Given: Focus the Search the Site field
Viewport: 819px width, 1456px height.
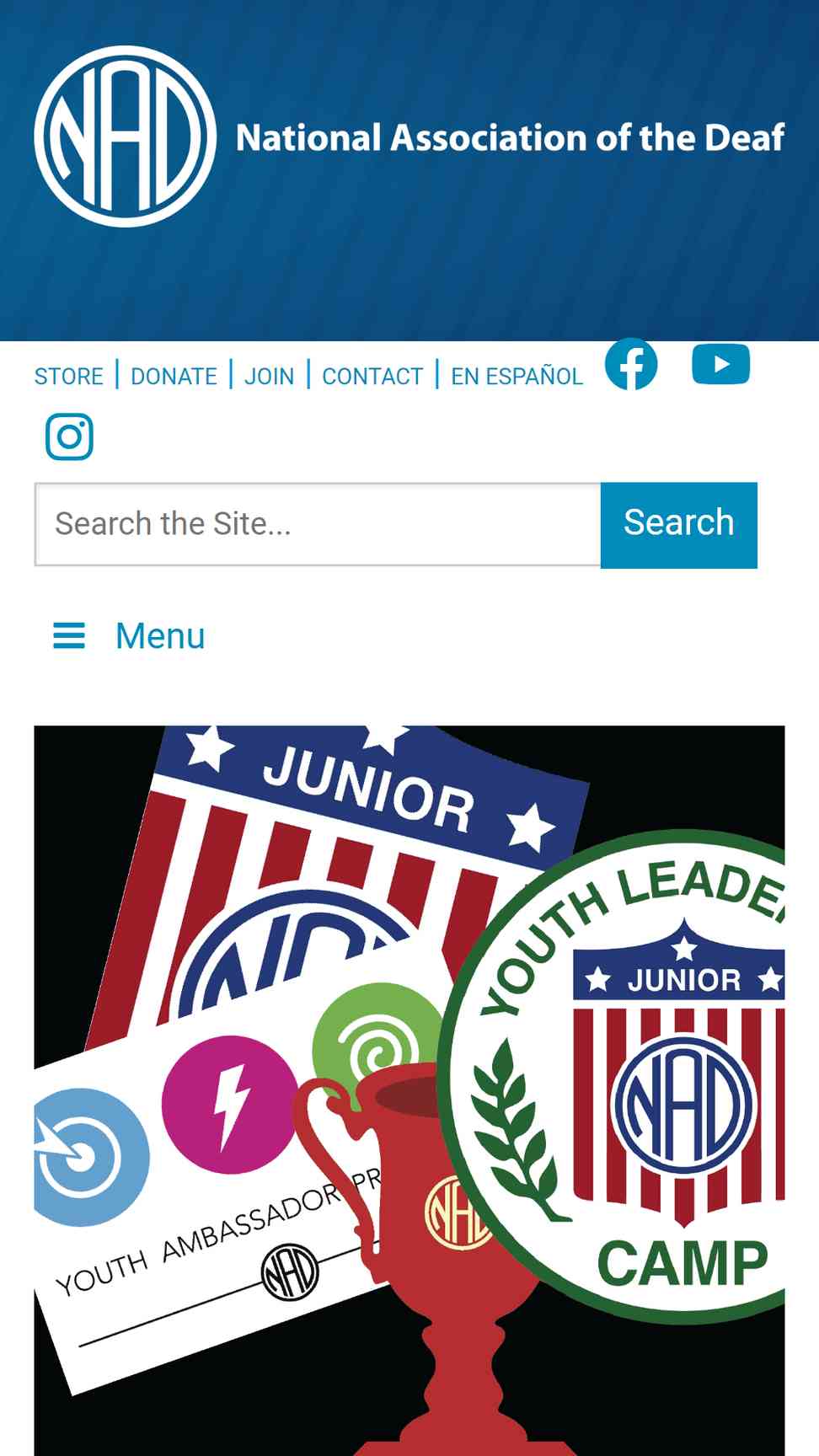Looking at the screenshot, I should [x=318, y=524].
